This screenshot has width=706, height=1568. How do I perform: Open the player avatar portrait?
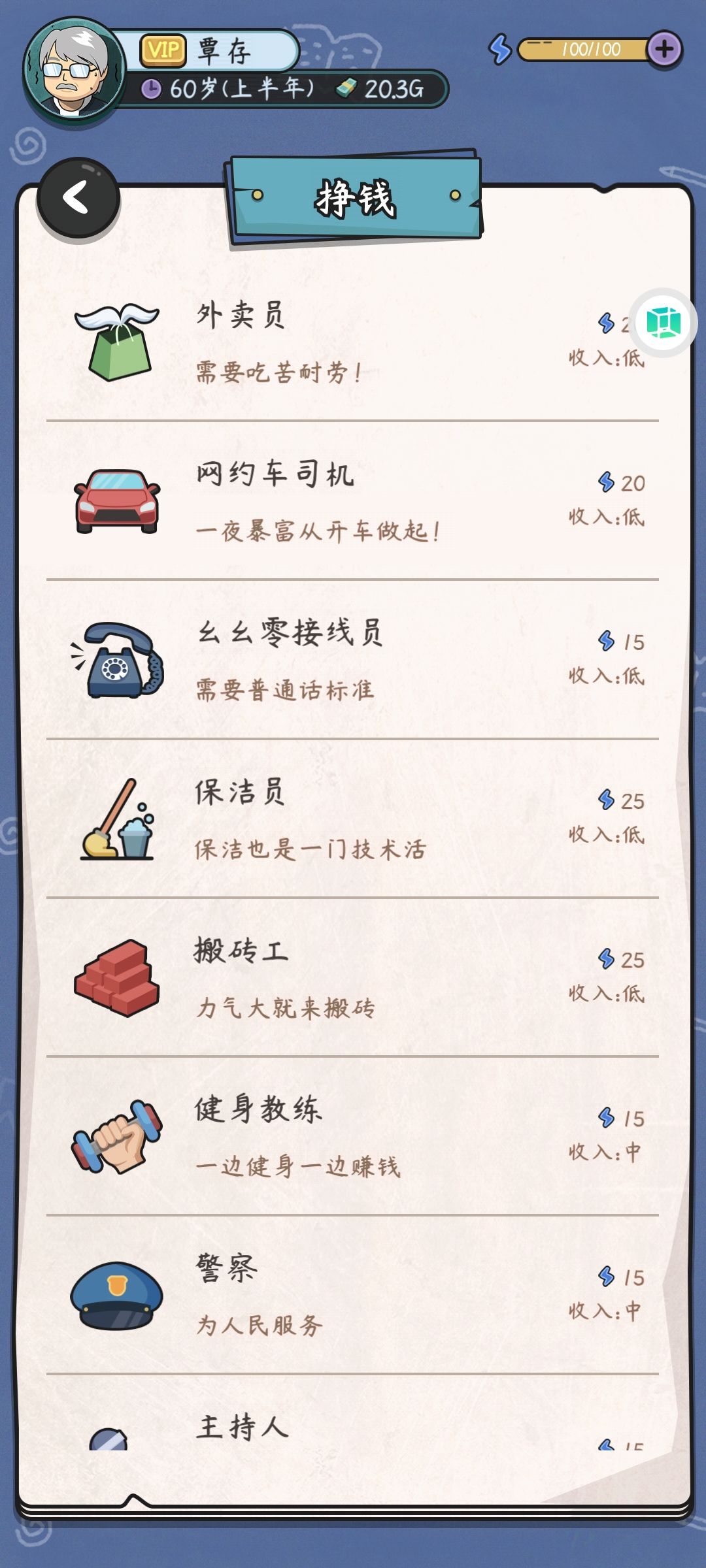click(x=72, y=69)
